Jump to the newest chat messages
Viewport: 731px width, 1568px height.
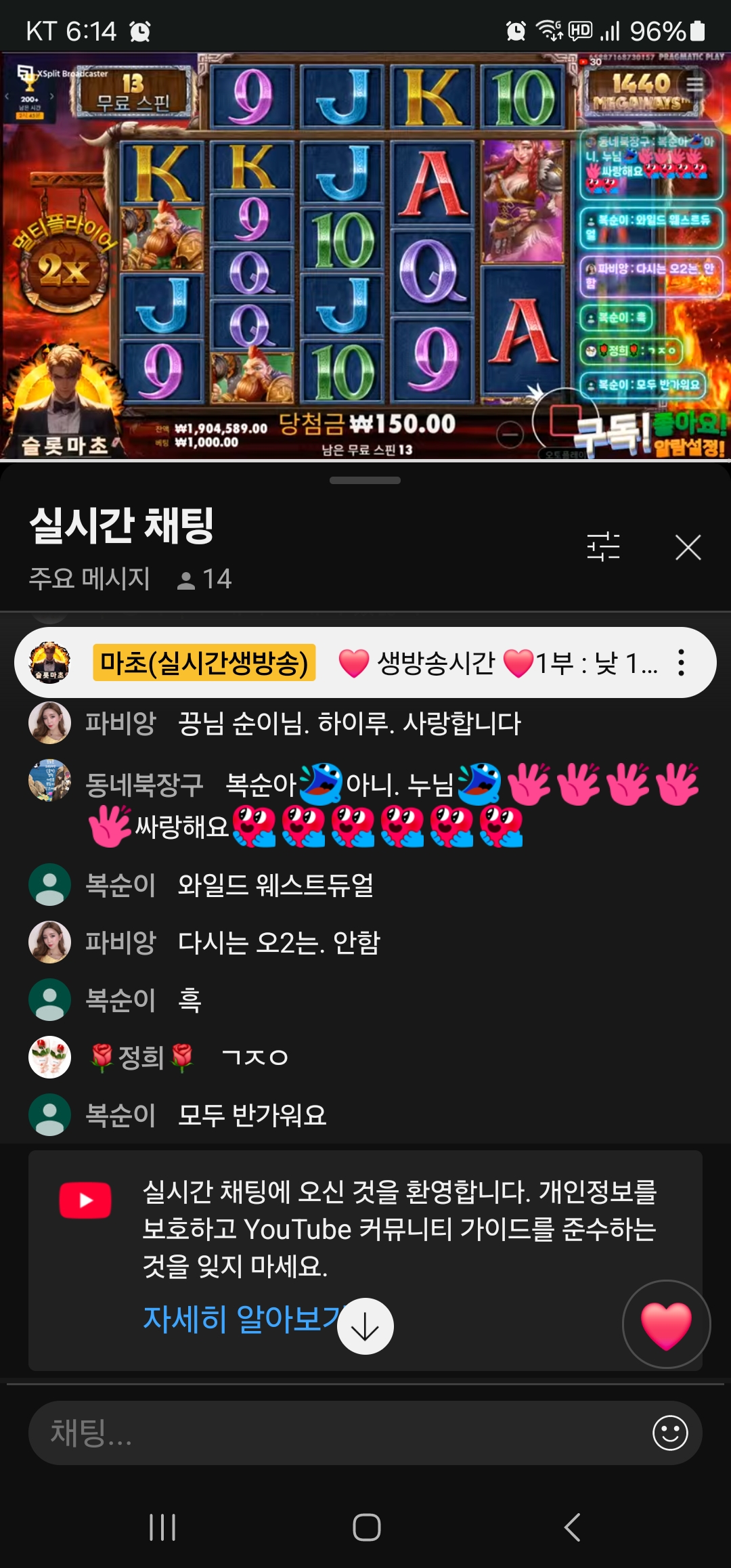tap(365, 1326)
